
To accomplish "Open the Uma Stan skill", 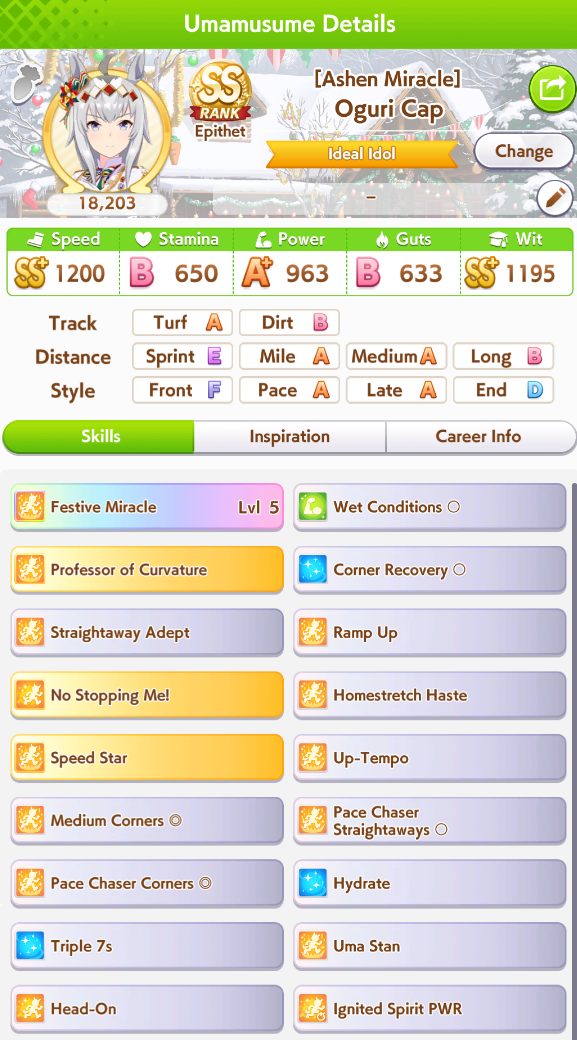I will [x=430, y=946].
